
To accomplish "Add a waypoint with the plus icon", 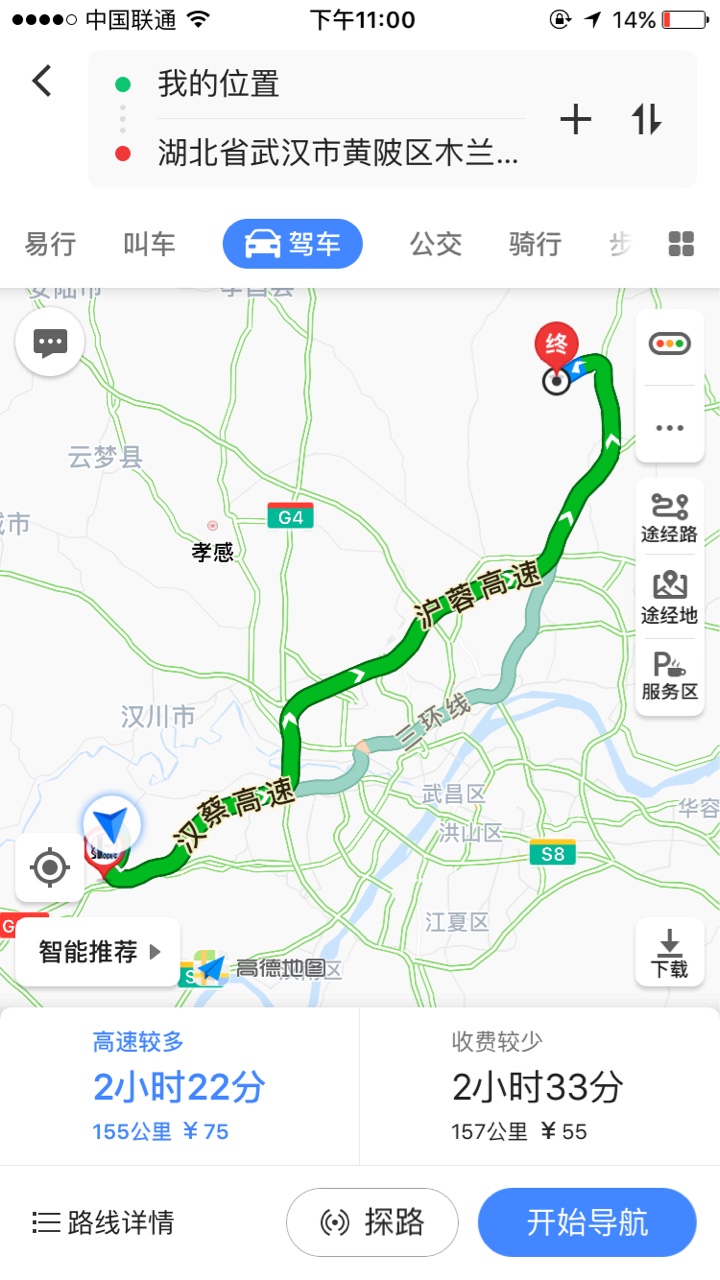I will coord(575,120).
